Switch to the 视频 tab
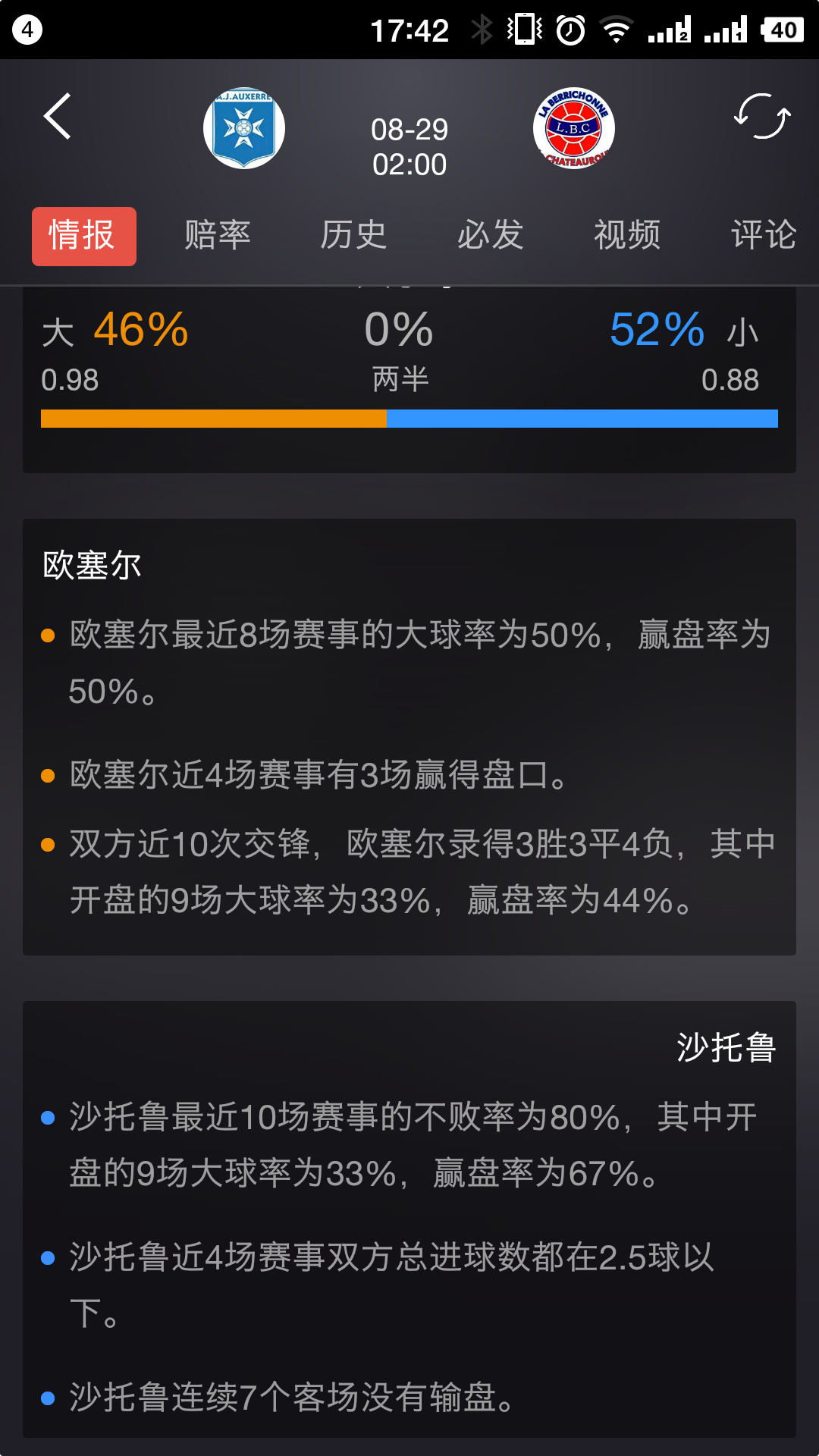This screenshot has width=819, height=1456. tap(627, 236)
